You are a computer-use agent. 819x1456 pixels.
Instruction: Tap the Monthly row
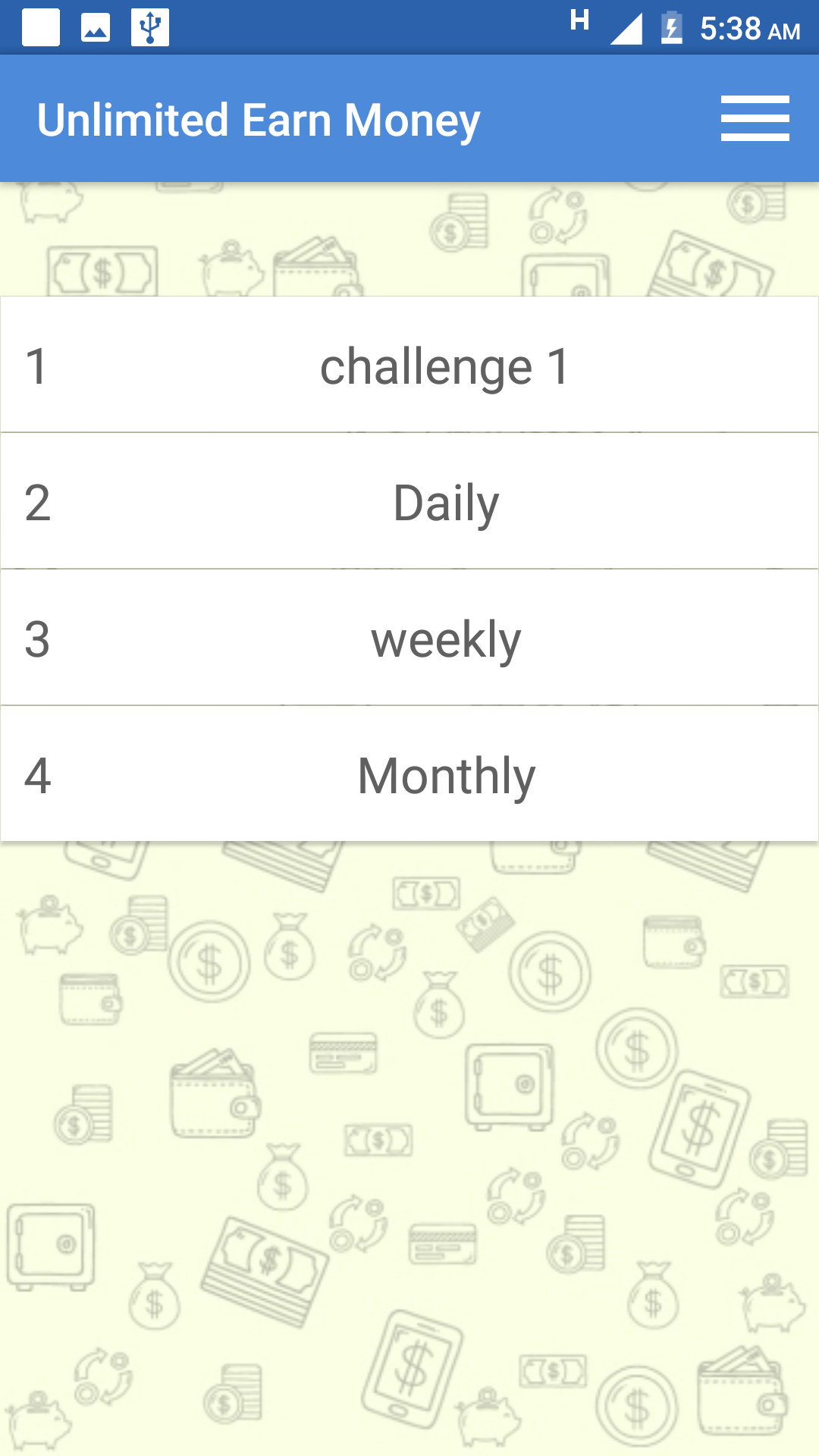409,775
